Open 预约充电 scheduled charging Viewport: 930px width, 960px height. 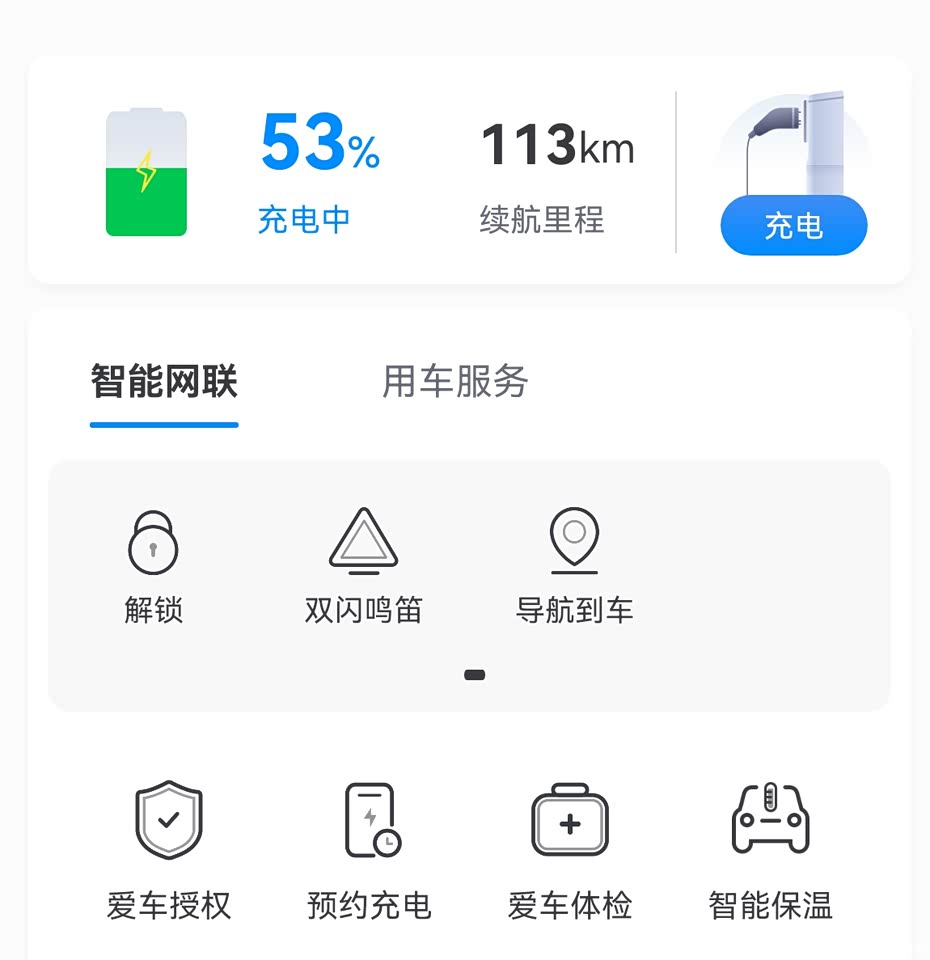(370, 850)
